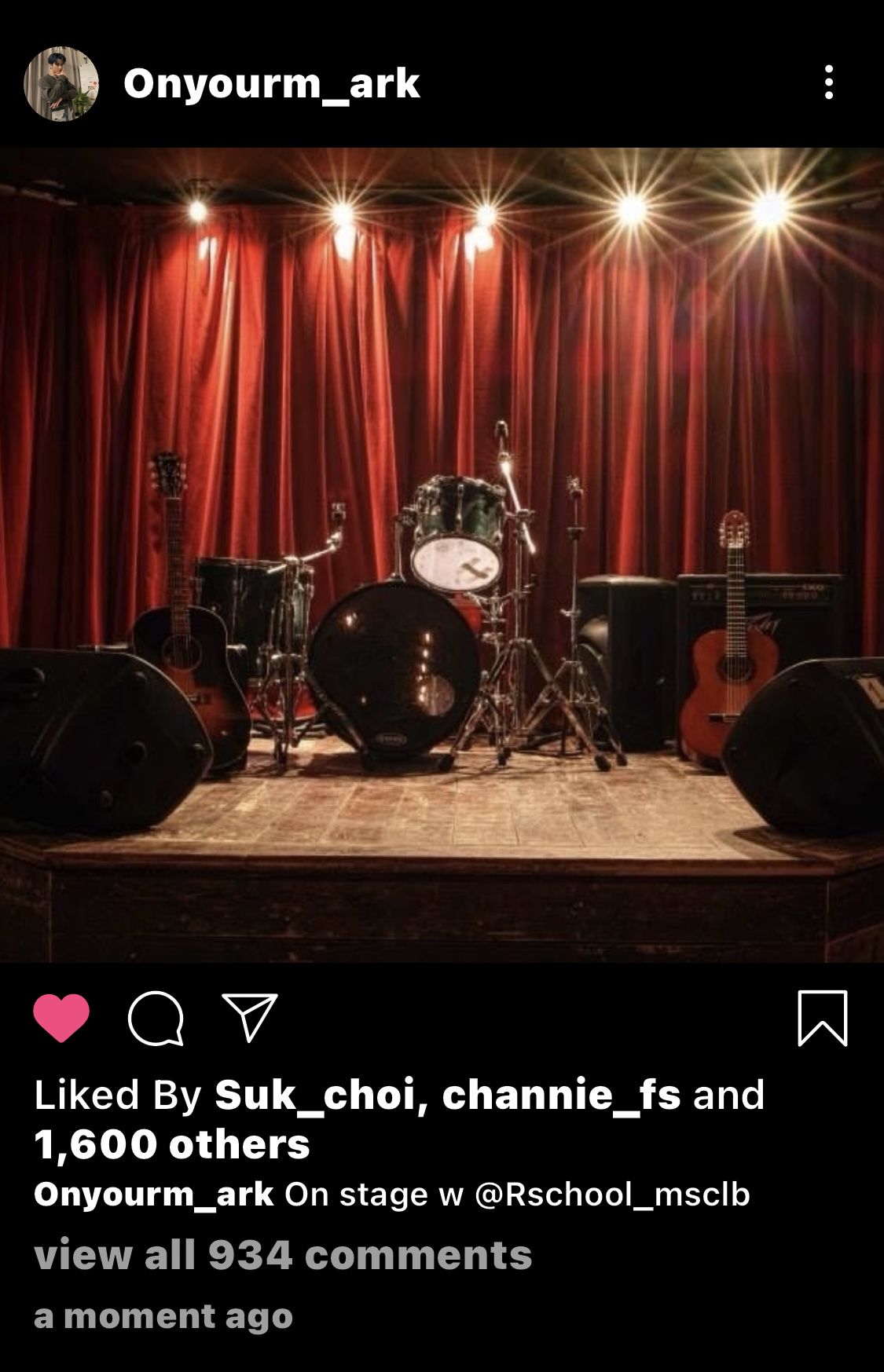Open Suk_choi's profile from the likes
The height and width of the screenshot is (1372, 884).
(314, 1095)
